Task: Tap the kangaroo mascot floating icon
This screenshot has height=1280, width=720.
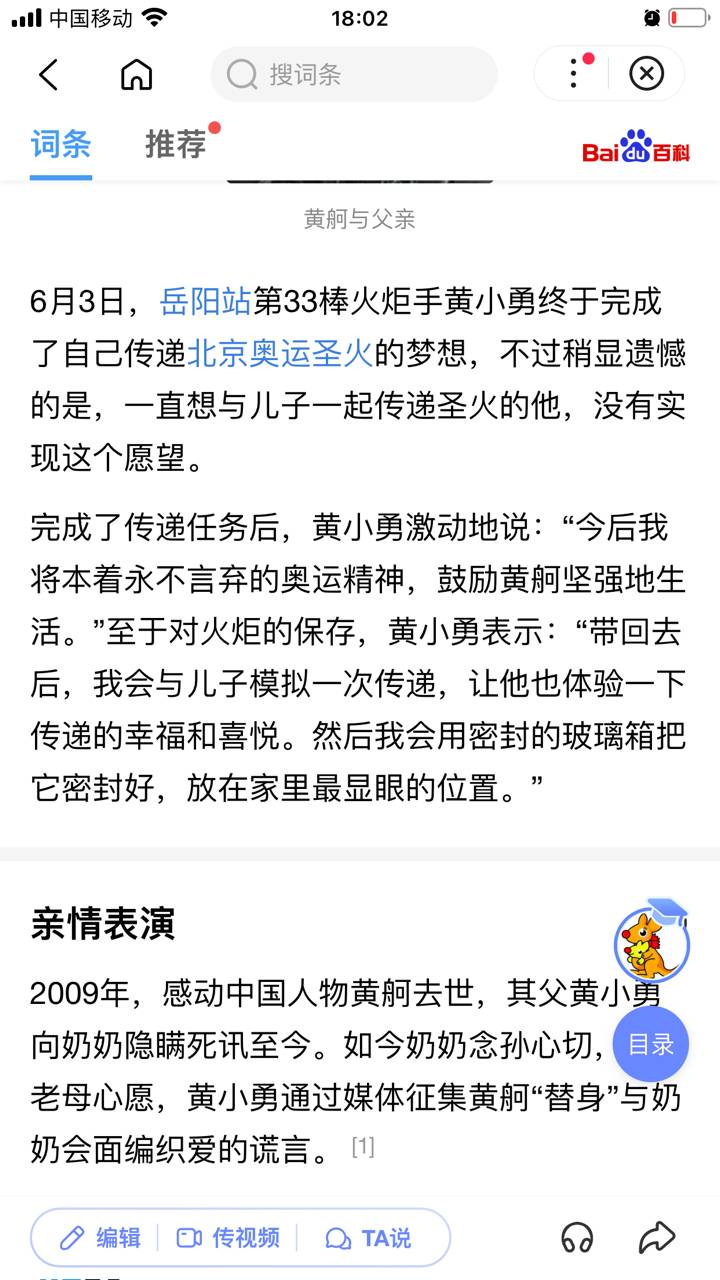Action: click(x=652, y=943)
